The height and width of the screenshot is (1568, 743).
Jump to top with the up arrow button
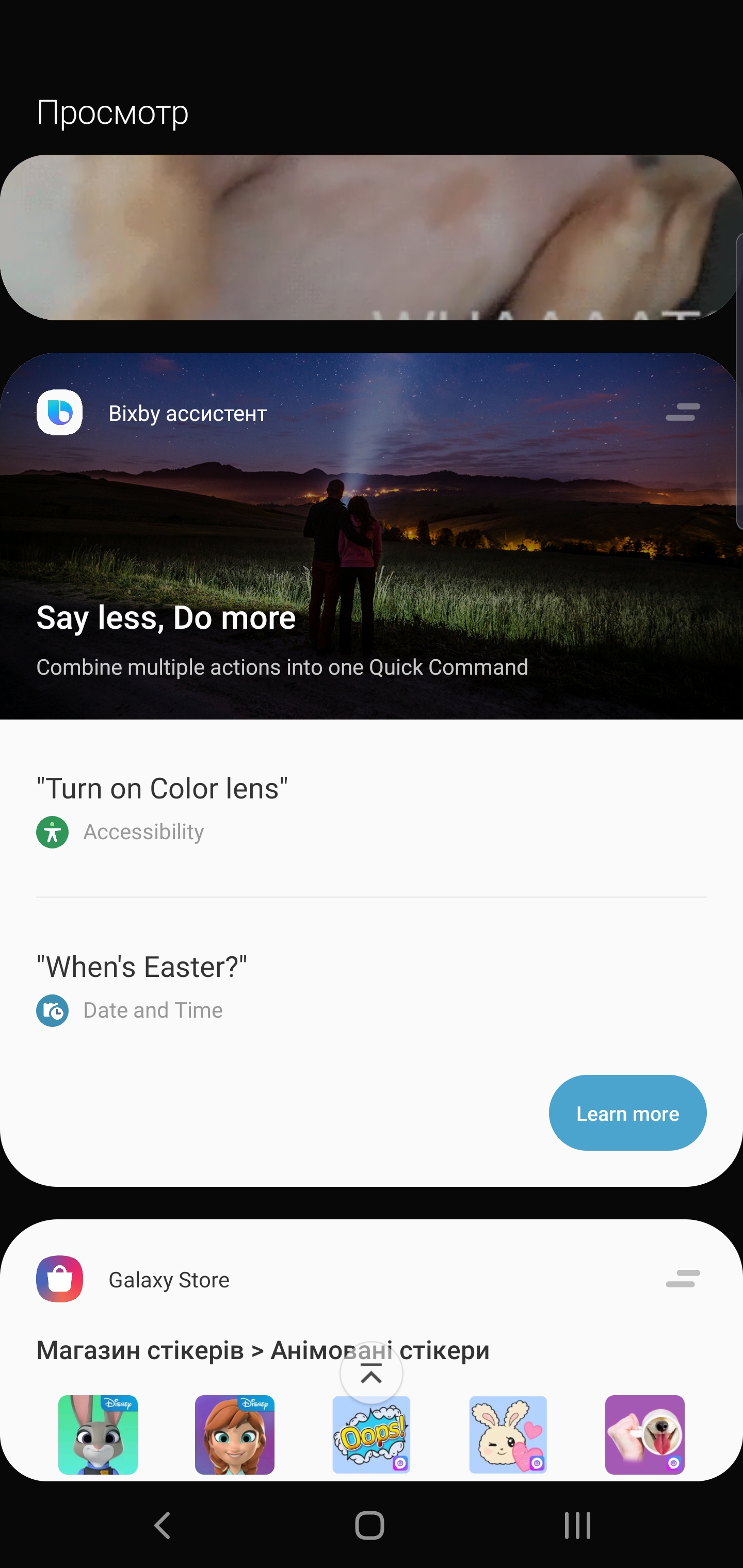[371, 1374]
